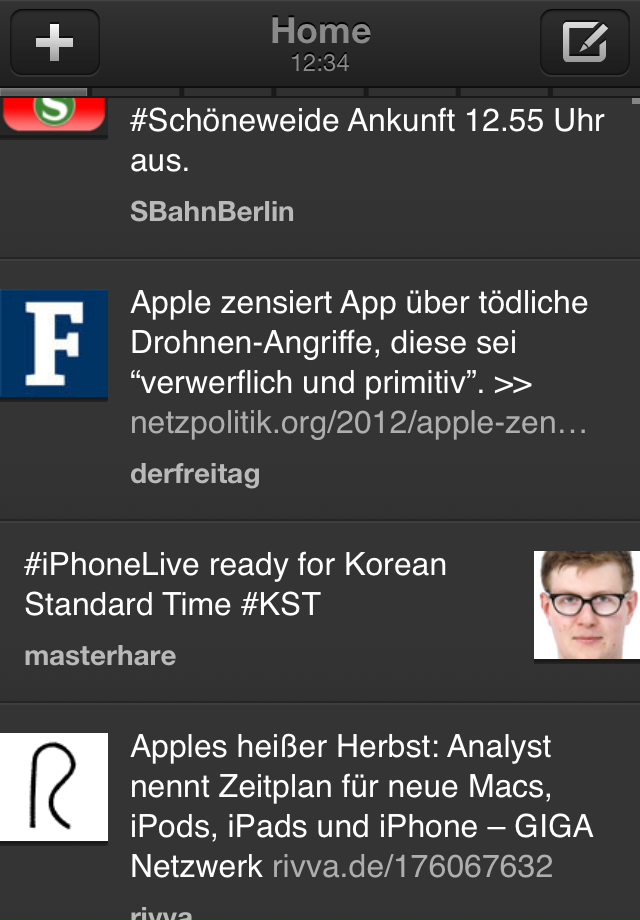Open masterhare's #iPhoneLive tweet
The height and width of the screenshot is (920, 640).
235,585
